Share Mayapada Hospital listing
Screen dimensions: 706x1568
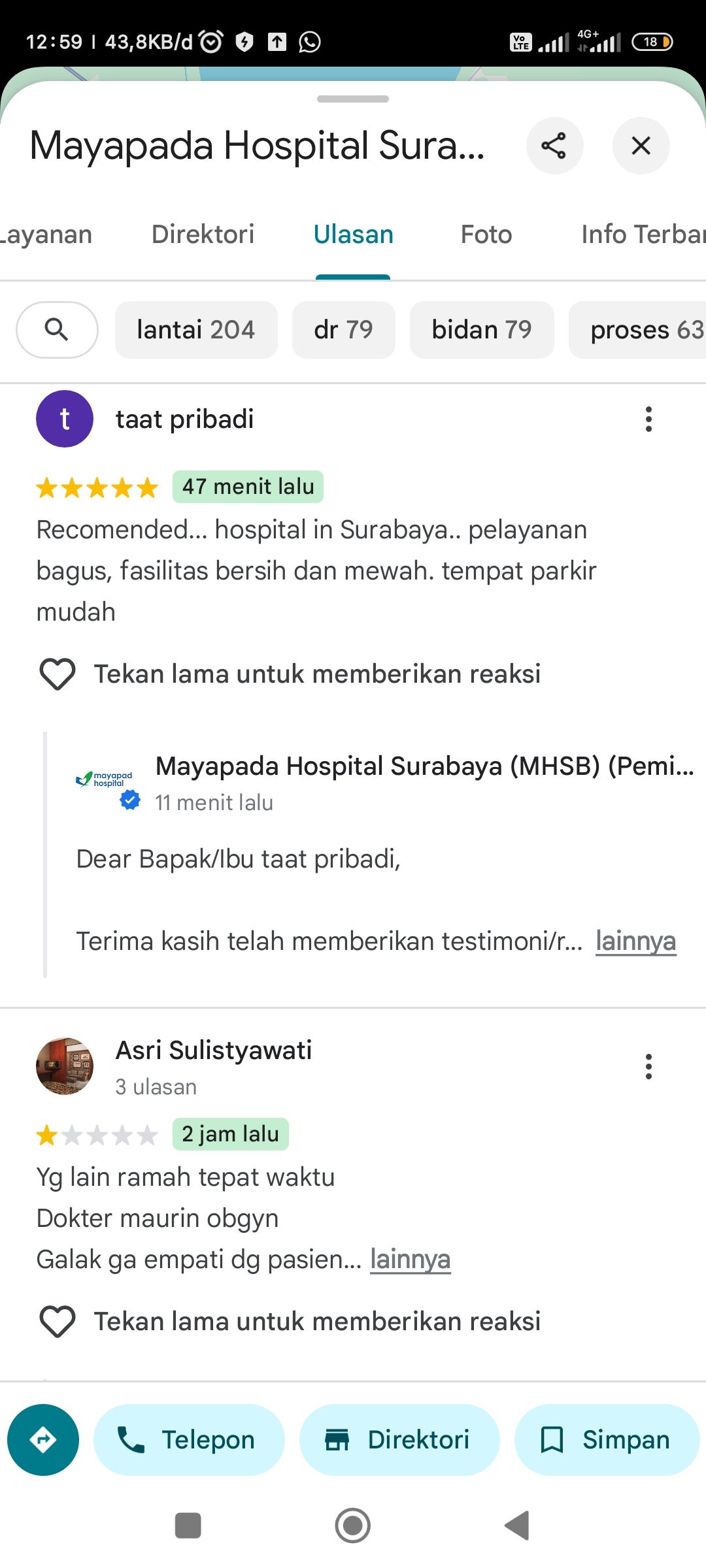coord(554,146)
